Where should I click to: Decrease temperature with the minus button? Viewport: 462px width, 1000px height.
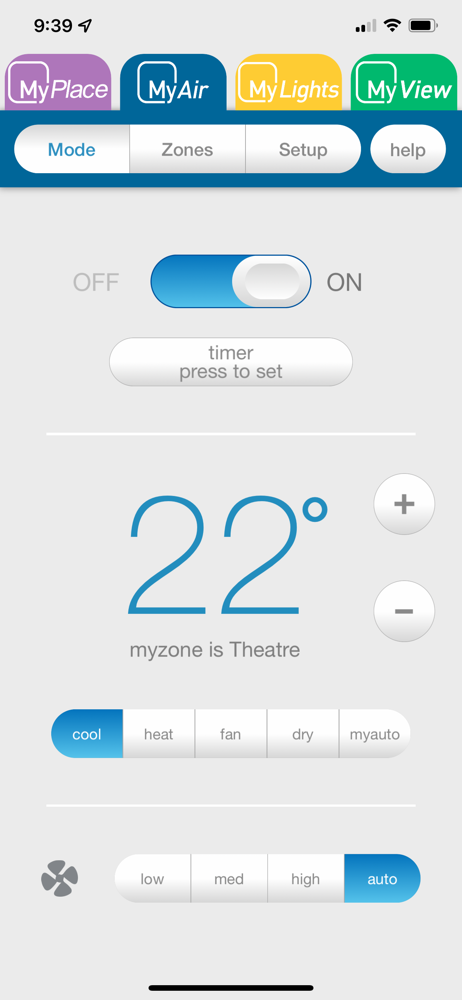404,611
